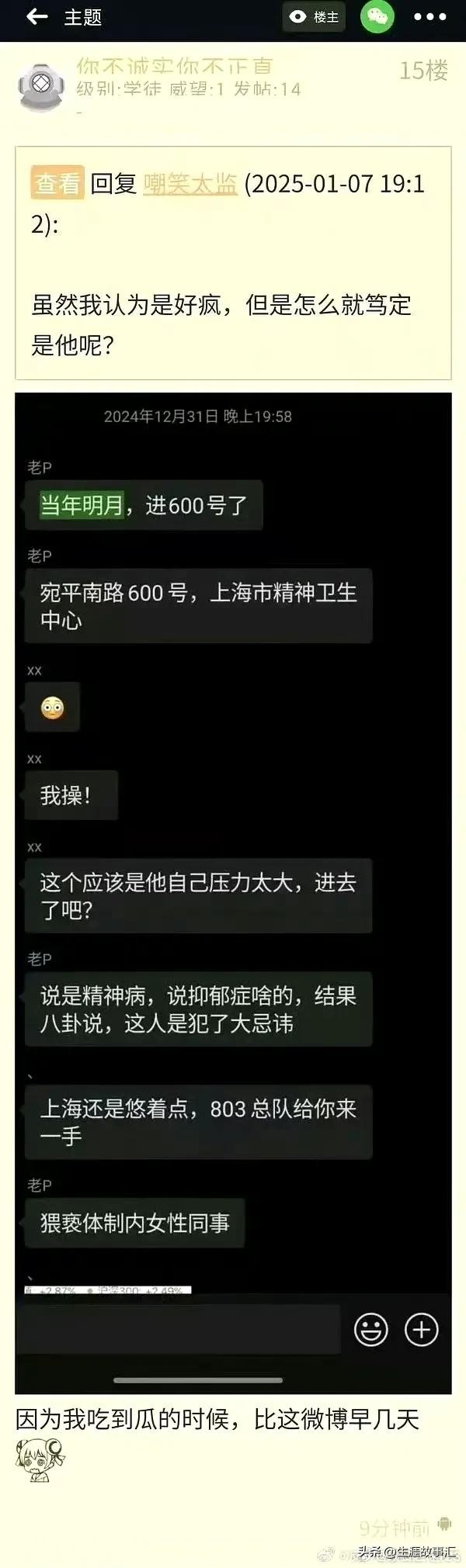
Task: Open the 15楼 poster's avatar profile
Action: click(40, 85)
